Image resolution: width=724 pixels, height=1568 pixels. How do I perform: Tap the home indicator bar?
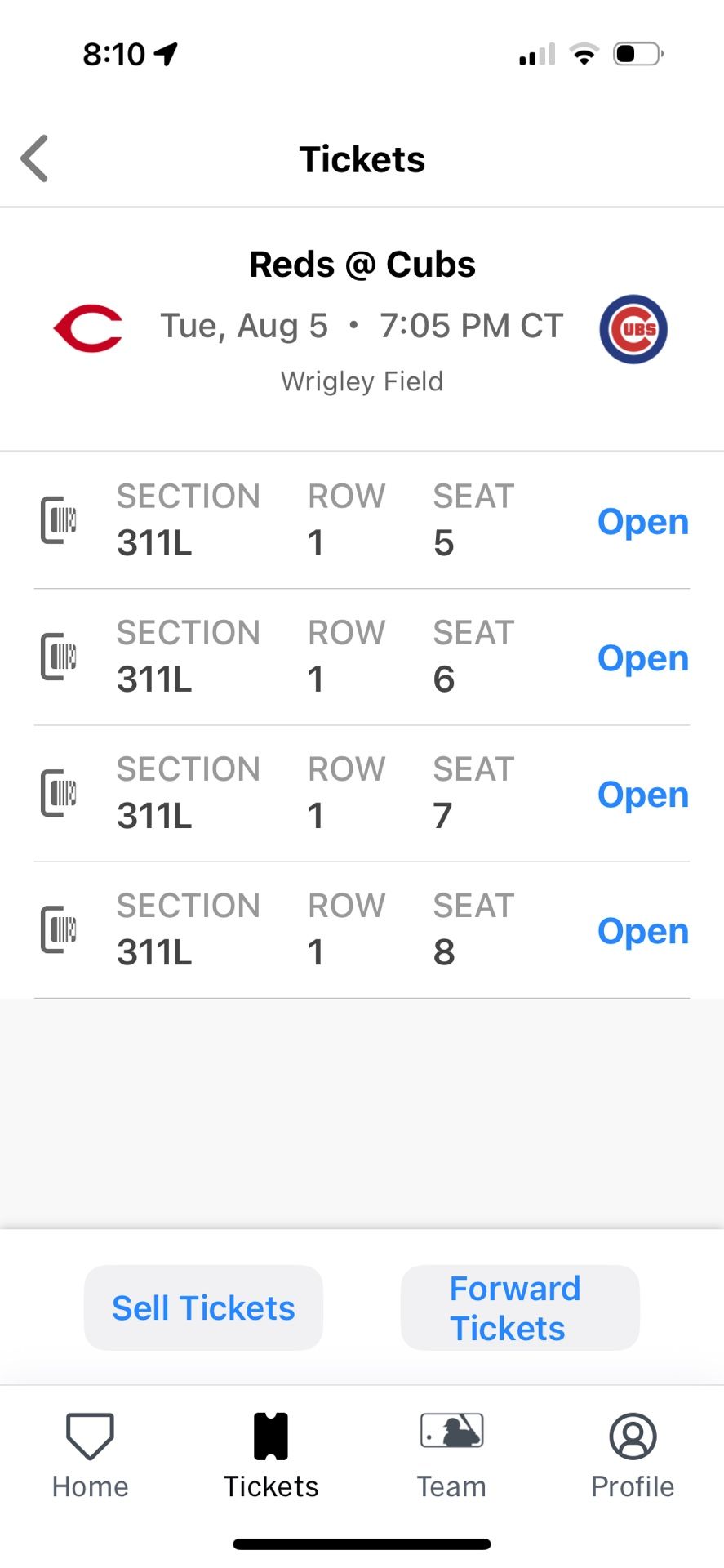[x=362, y=1543]
